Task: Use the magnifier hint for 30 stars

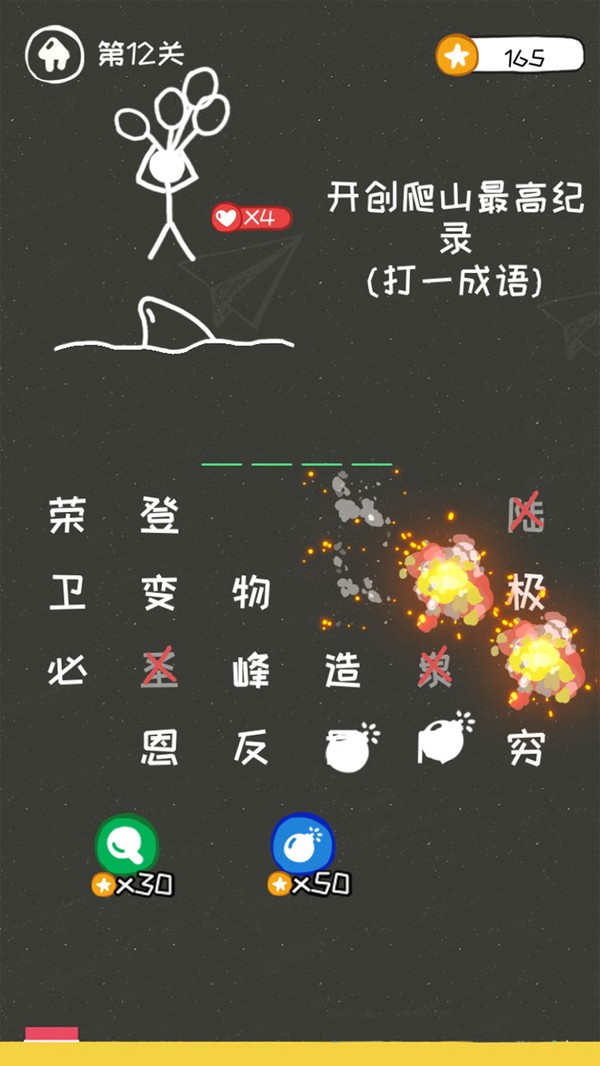Action: (x=127, y=847)
